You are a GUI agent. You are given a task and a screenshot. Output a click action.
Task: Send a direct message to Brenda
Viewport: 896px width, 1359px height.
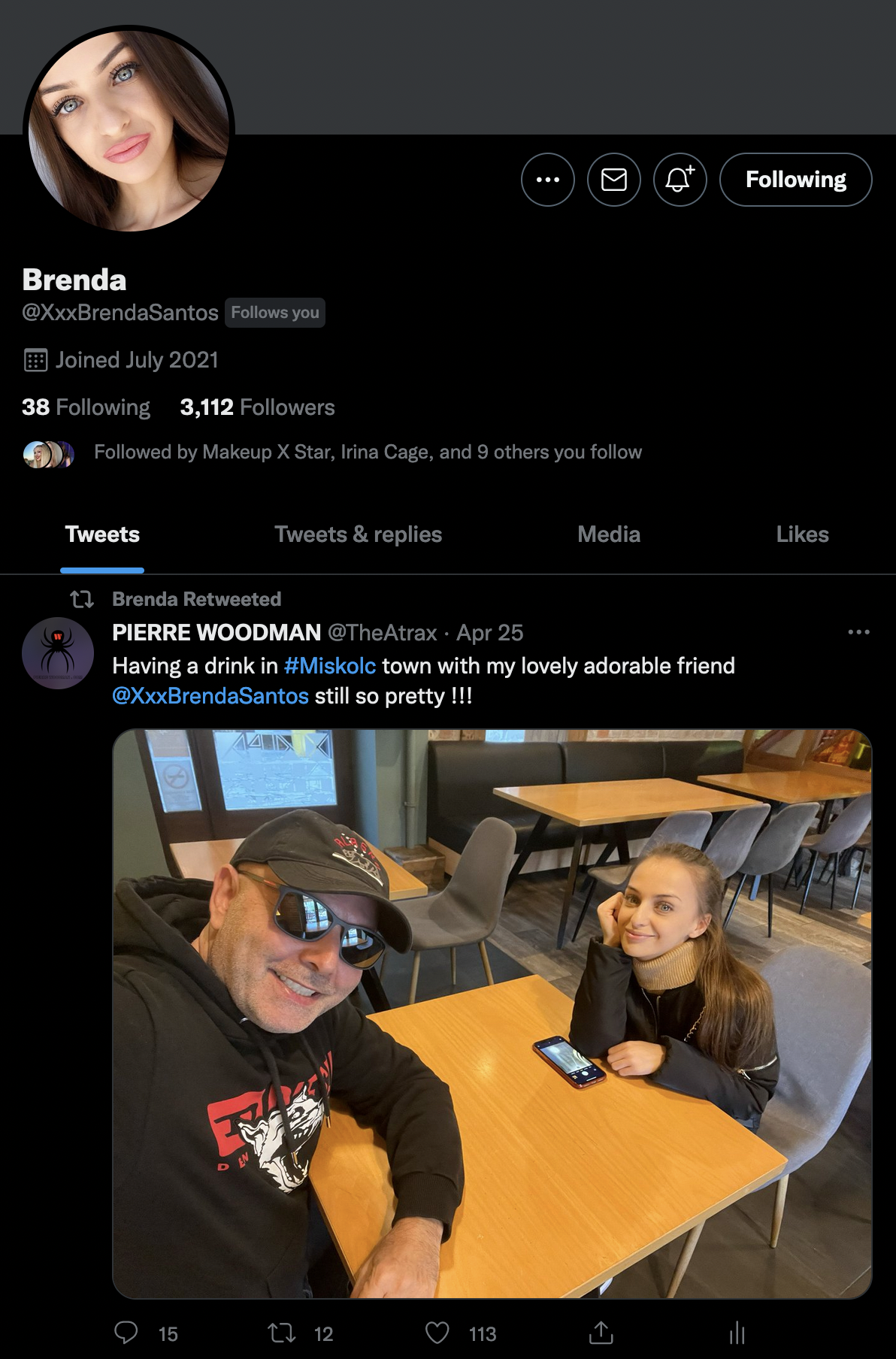(613, 180)
